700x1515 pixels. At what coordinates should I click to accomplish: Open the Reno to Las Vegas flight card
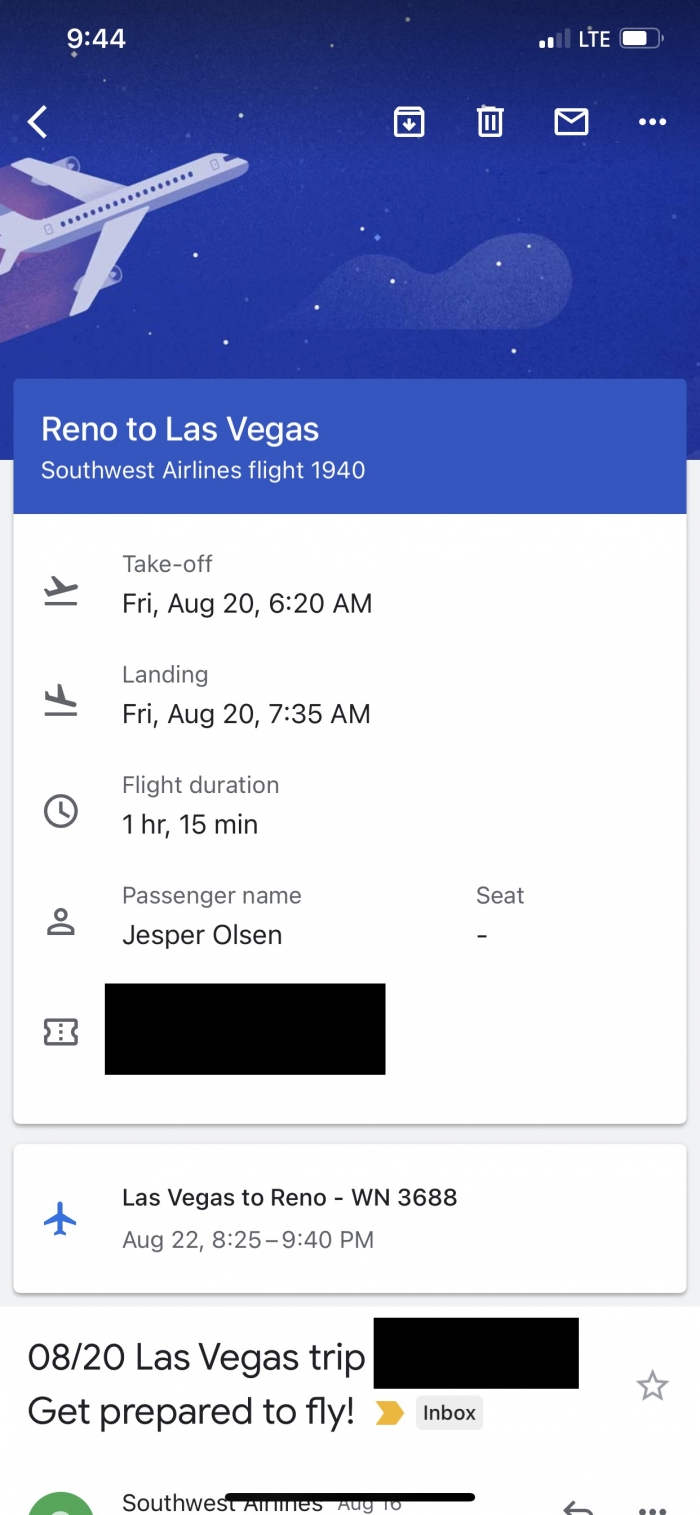click(350, 751)
